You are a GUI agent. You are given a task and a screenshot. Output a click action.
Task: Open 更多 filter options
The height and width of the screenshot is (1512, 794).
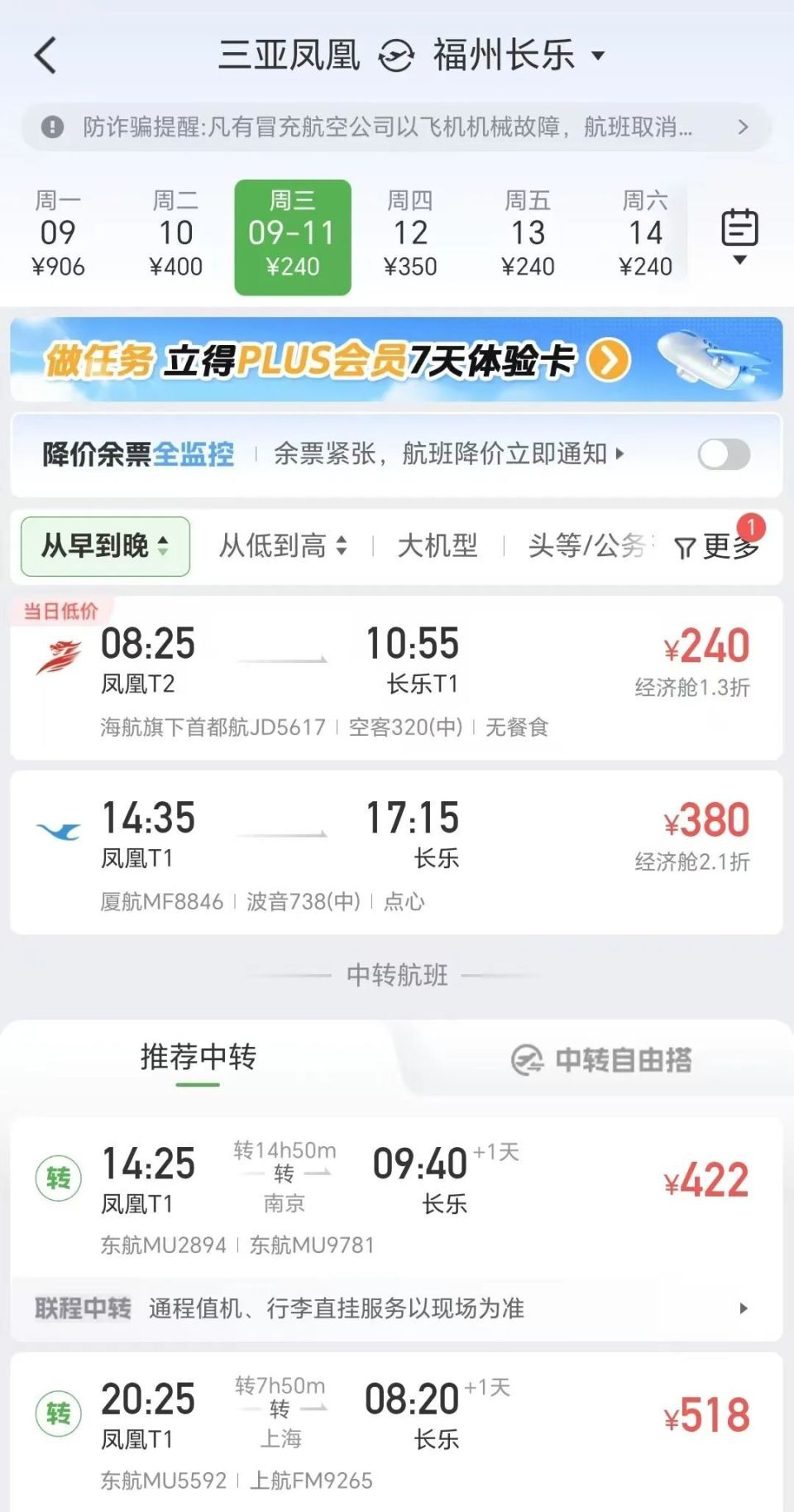(718, 546)
